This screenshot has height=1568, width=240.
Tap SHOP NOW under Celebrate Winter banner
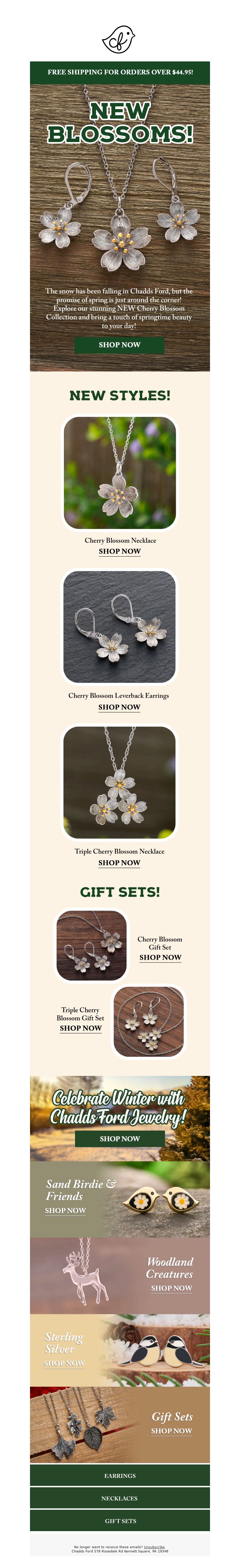click(119, 1138)
